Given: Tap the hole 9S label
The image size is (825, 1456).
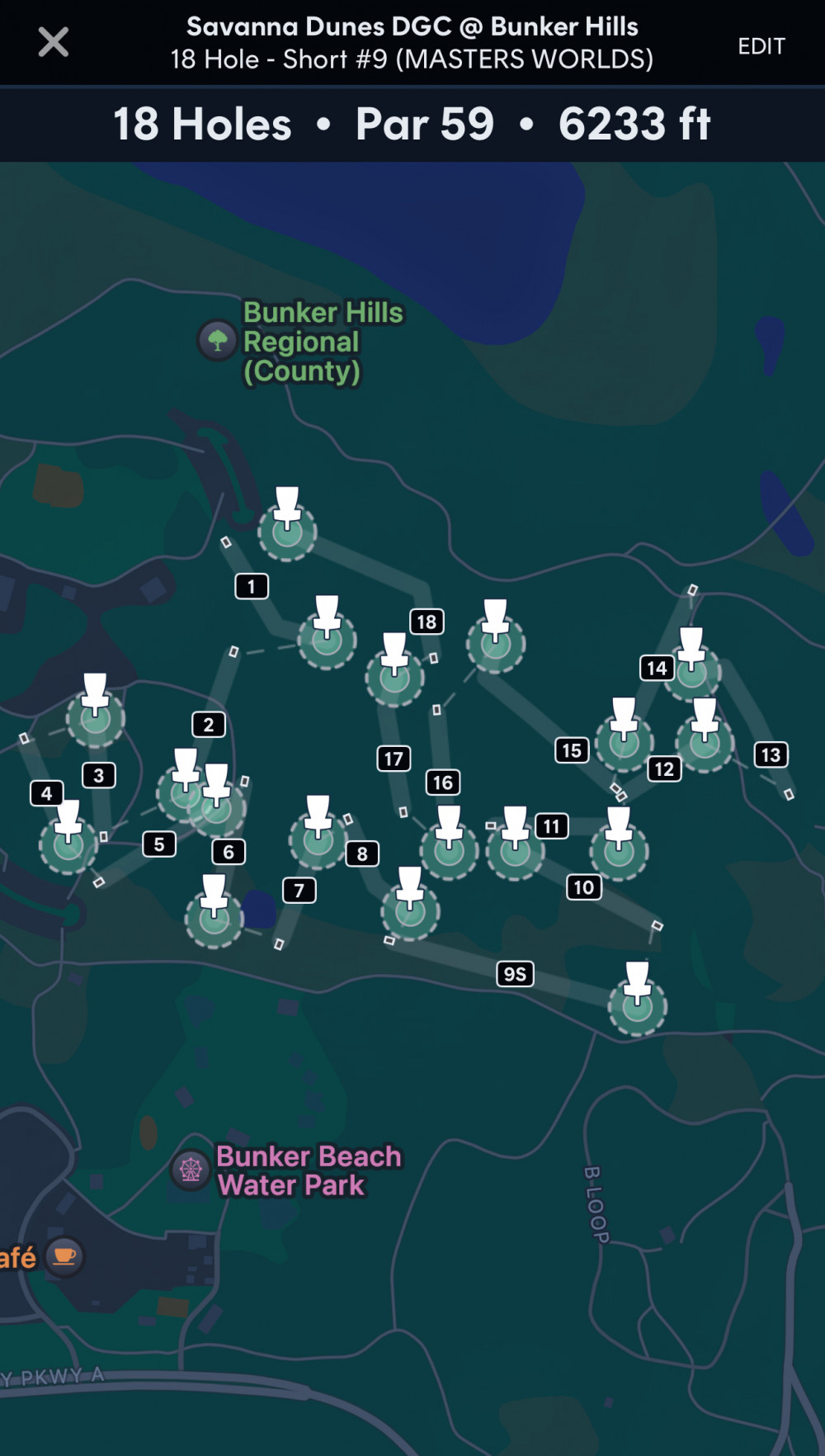Looking at the screenshot, I should 515,974.
